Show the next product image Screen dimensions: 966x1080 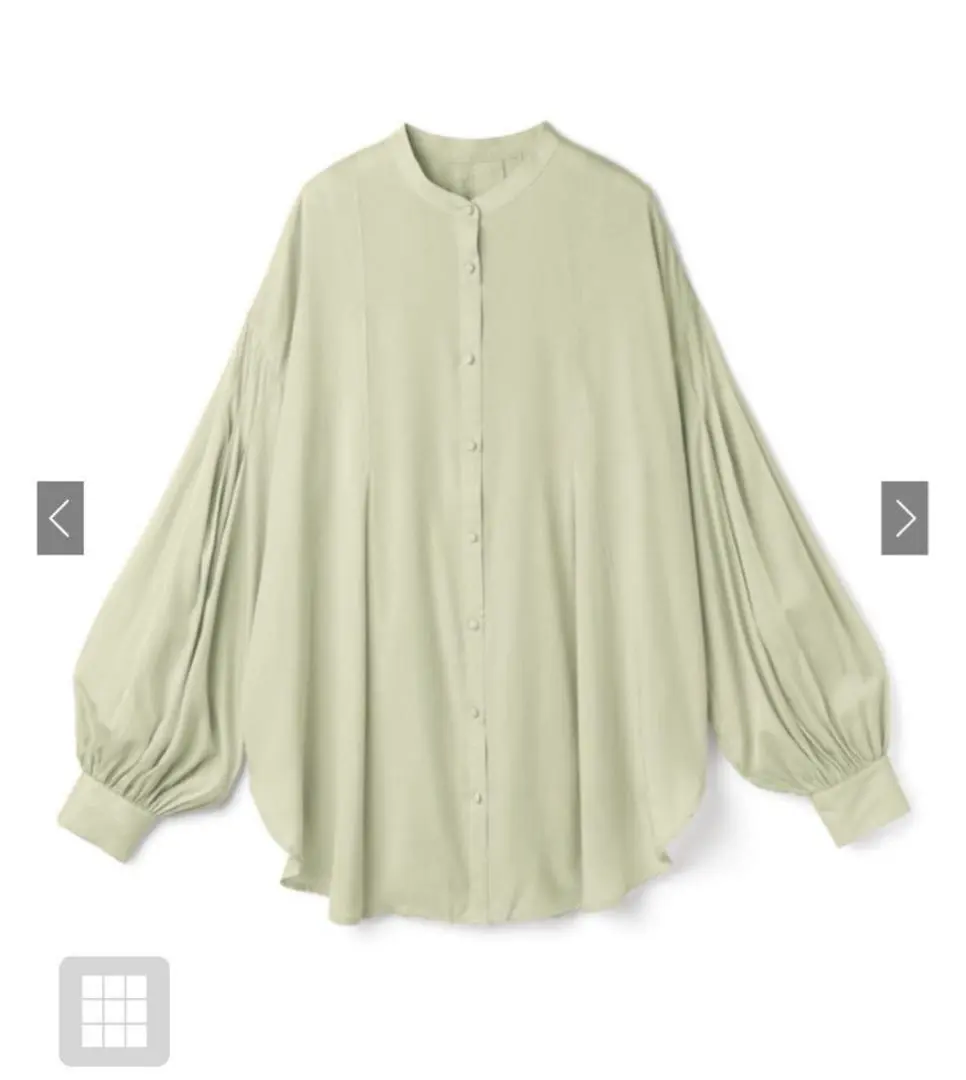point(904,518)
